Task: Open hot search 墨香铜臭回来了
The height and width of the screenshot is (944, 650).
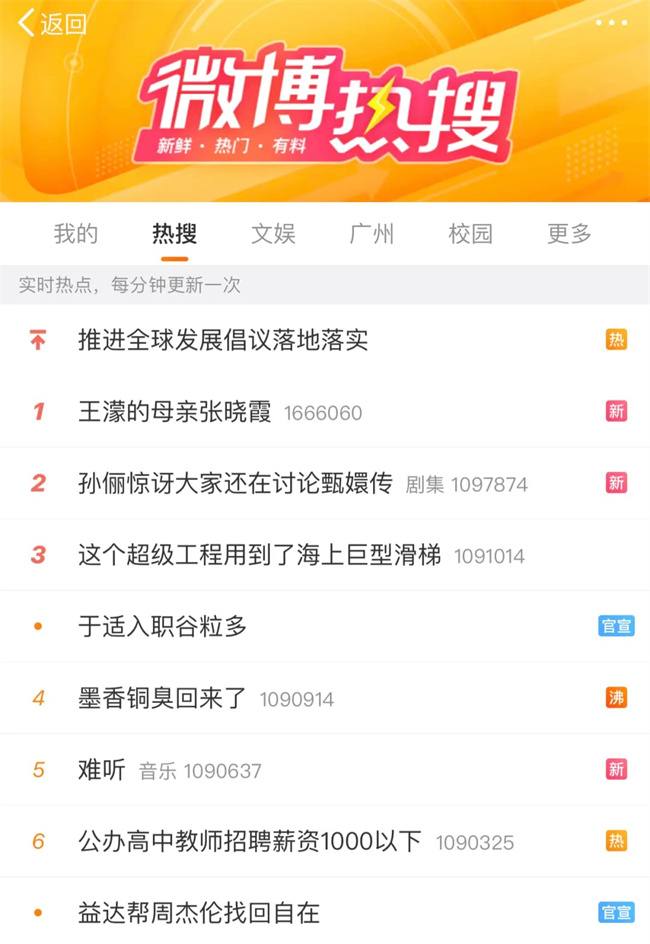Action: click(162, 698)
